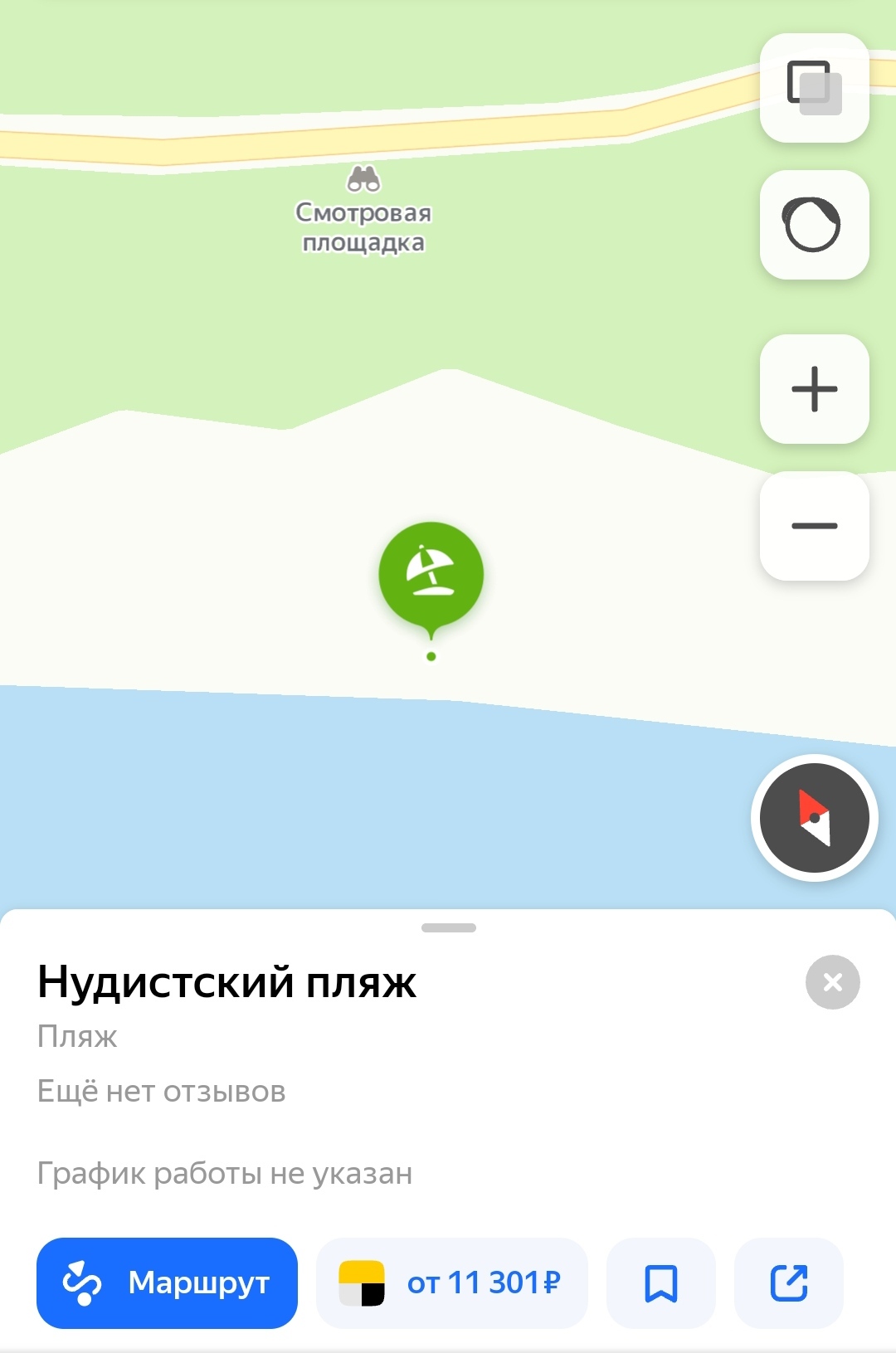Image resolution: width=896 pixels, height=1353 pixels.
Task: Close the Нудистский пляж place card
Action: pos(832,982)
